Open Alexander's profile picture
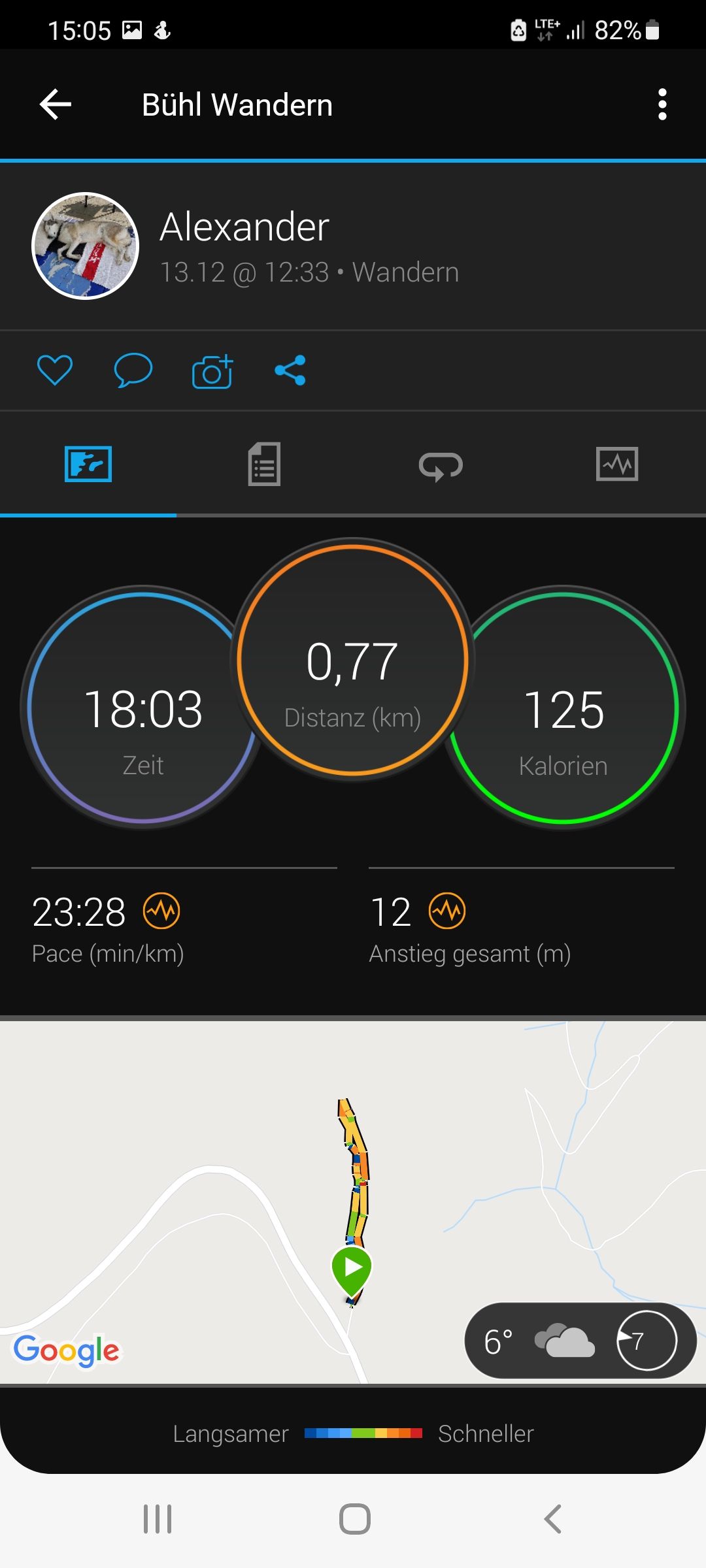706x1568 pixels. 86,246
